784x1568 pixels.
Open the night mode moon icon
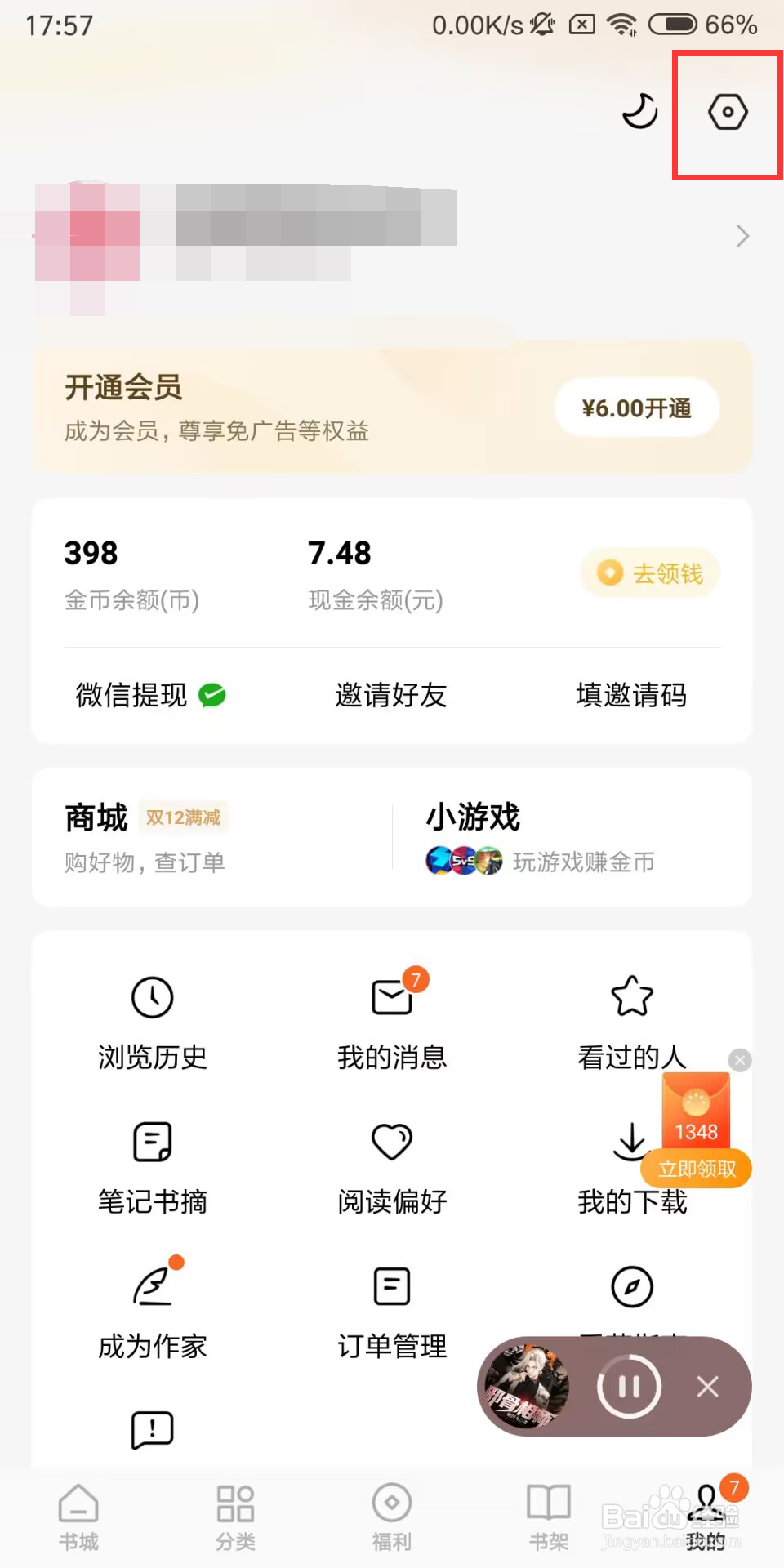(x=639, y=112)
